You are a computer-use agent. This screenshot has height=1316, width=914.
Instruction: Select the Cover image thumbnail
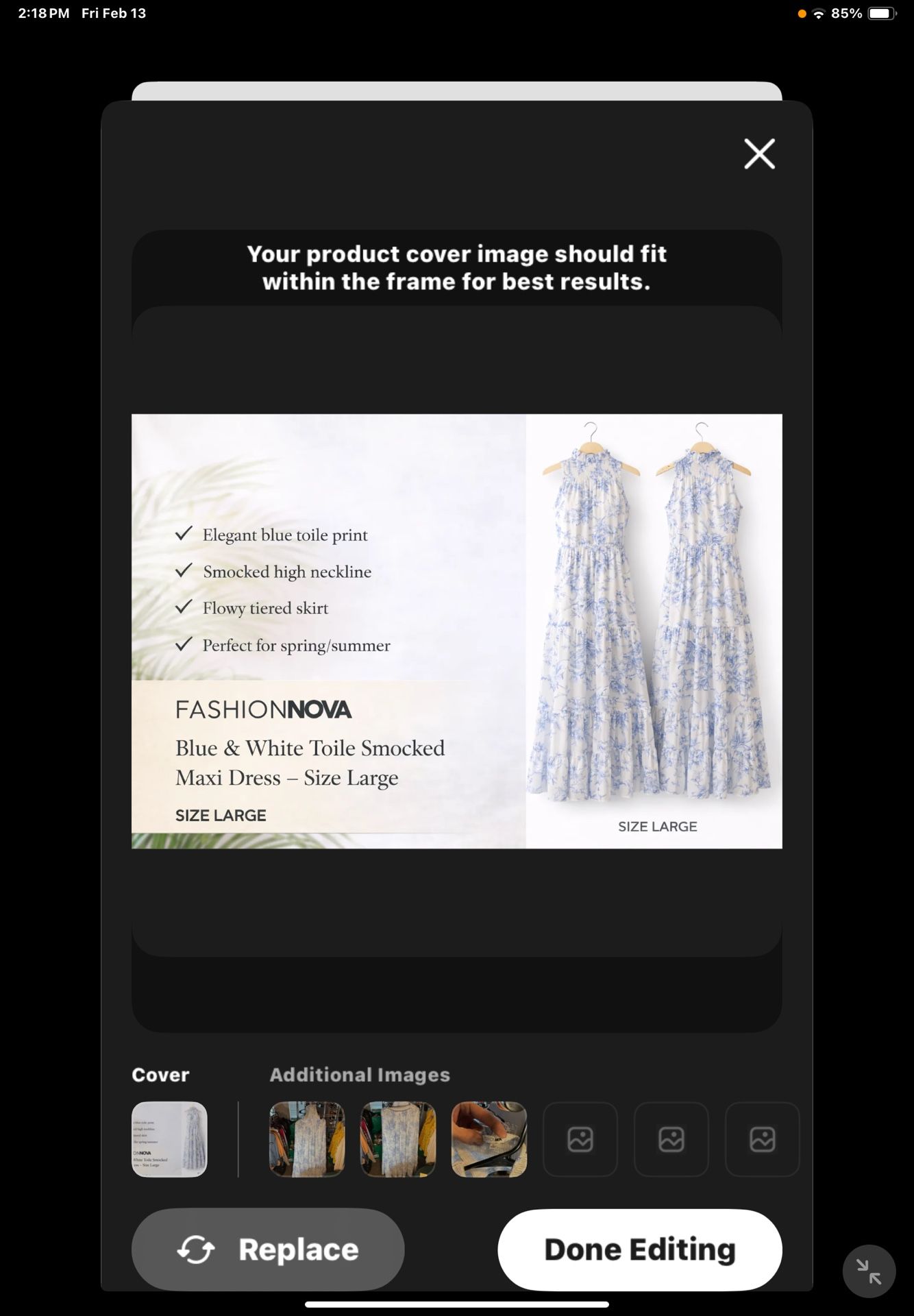[x=169, y=1139]
